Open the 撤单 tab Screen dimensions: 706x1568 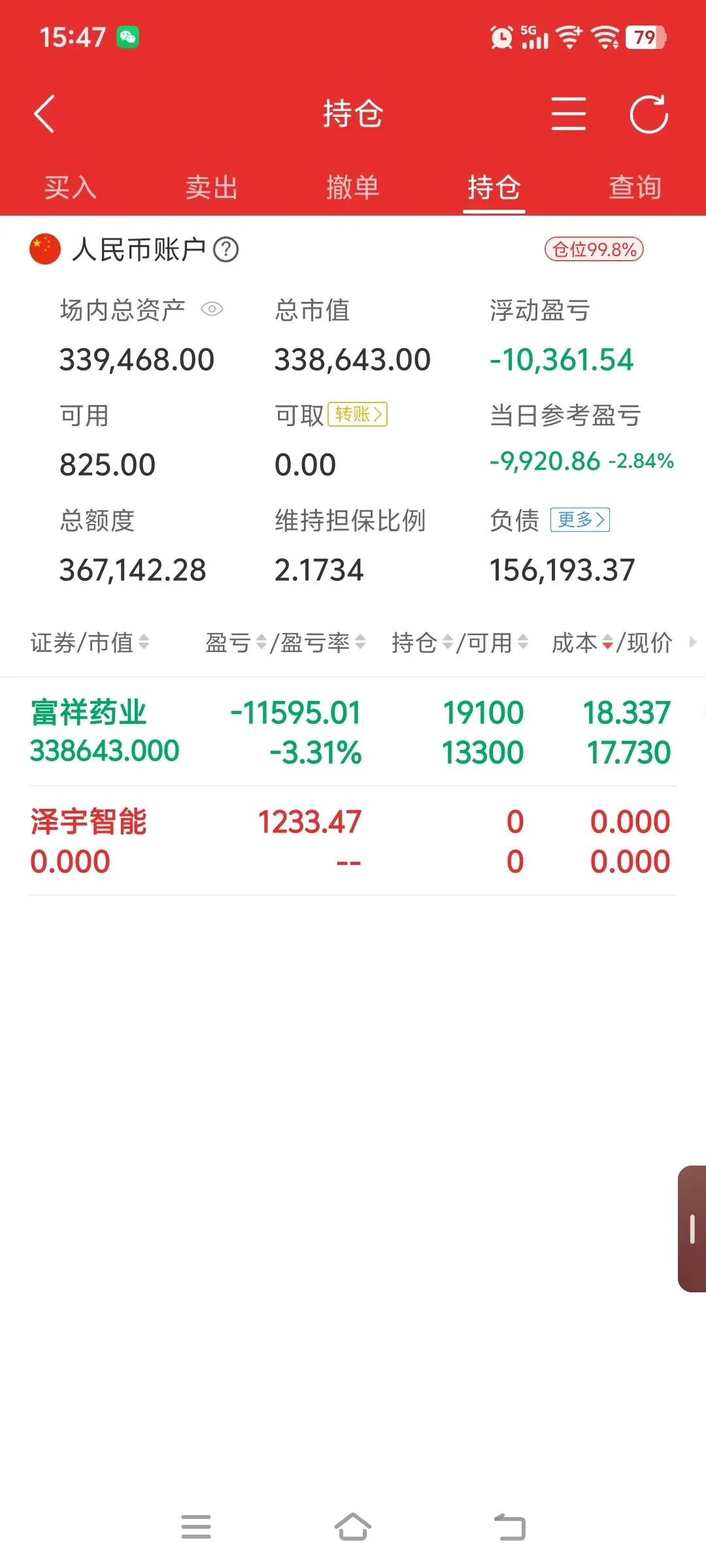point(352,188)
